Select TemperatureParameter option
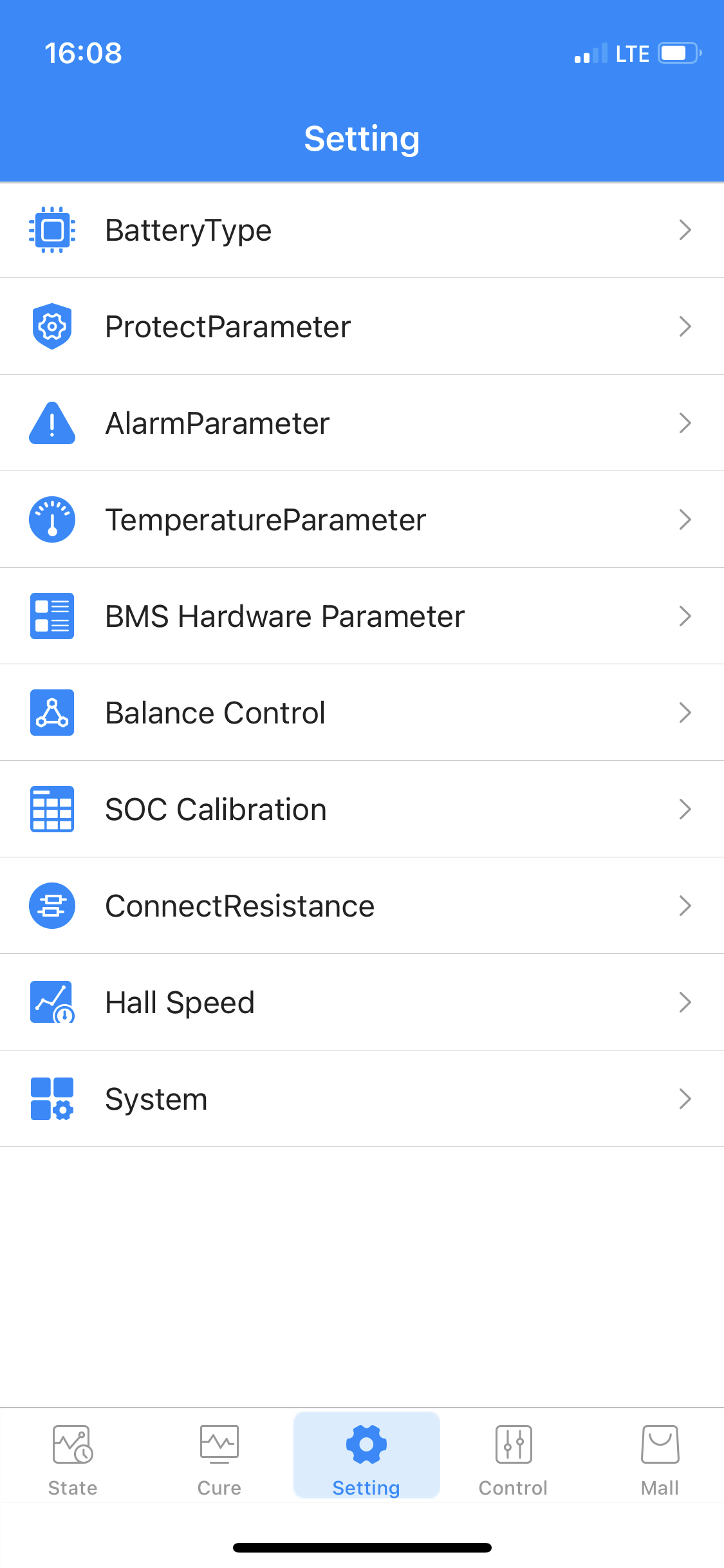 [362, 520]
